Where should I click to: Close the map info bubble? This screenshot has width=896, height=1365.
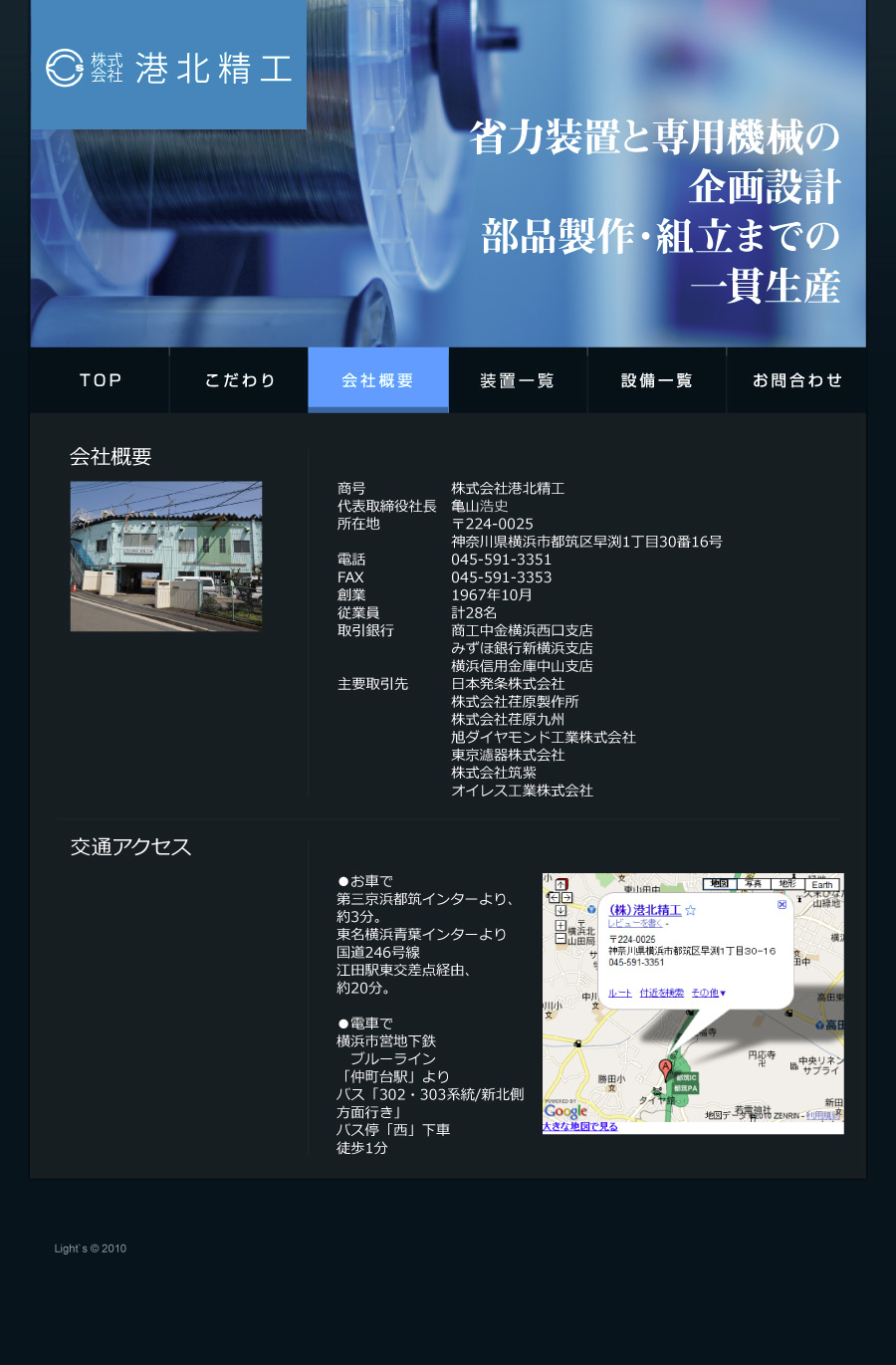(x=782, y=904)
